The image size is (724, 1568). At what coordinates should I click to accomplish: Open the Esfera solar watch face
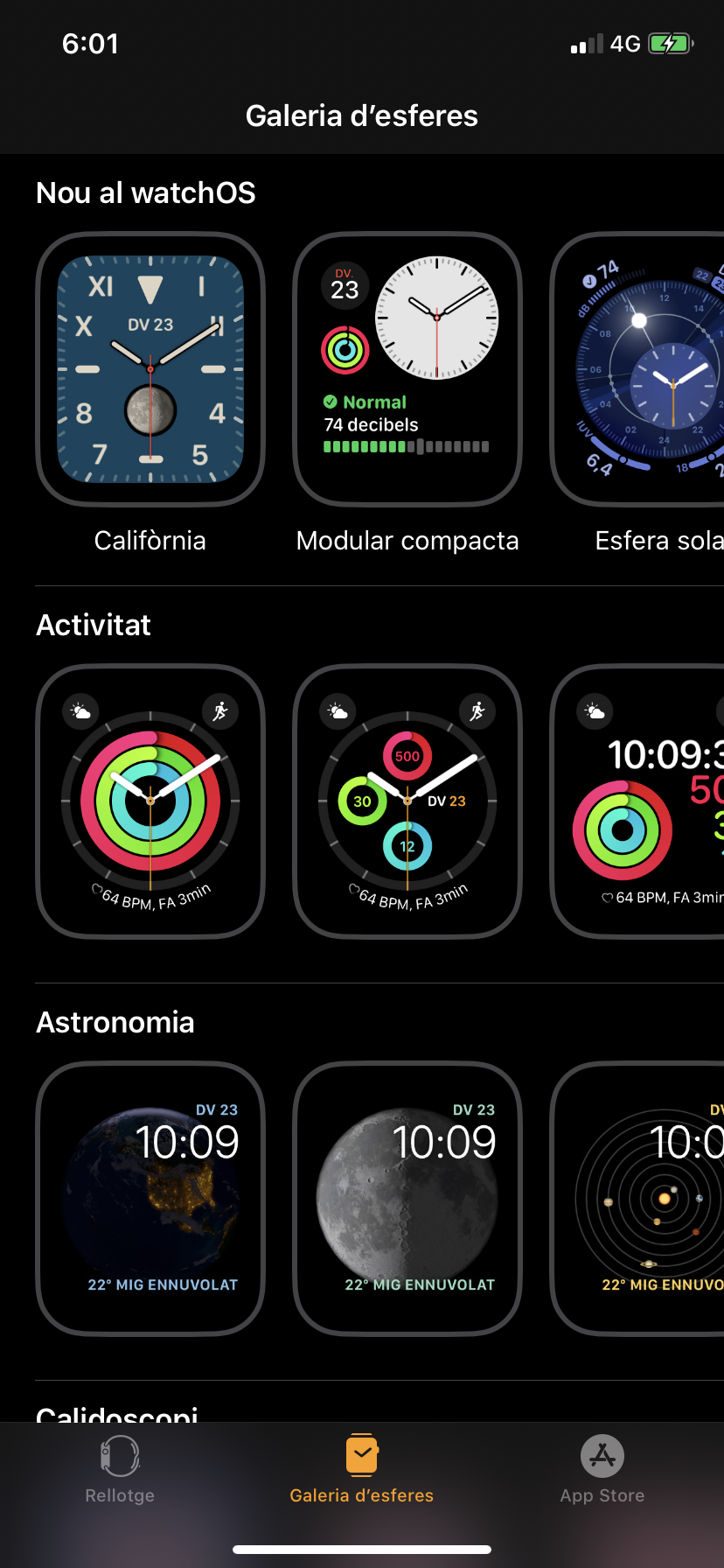coord(637,369)
